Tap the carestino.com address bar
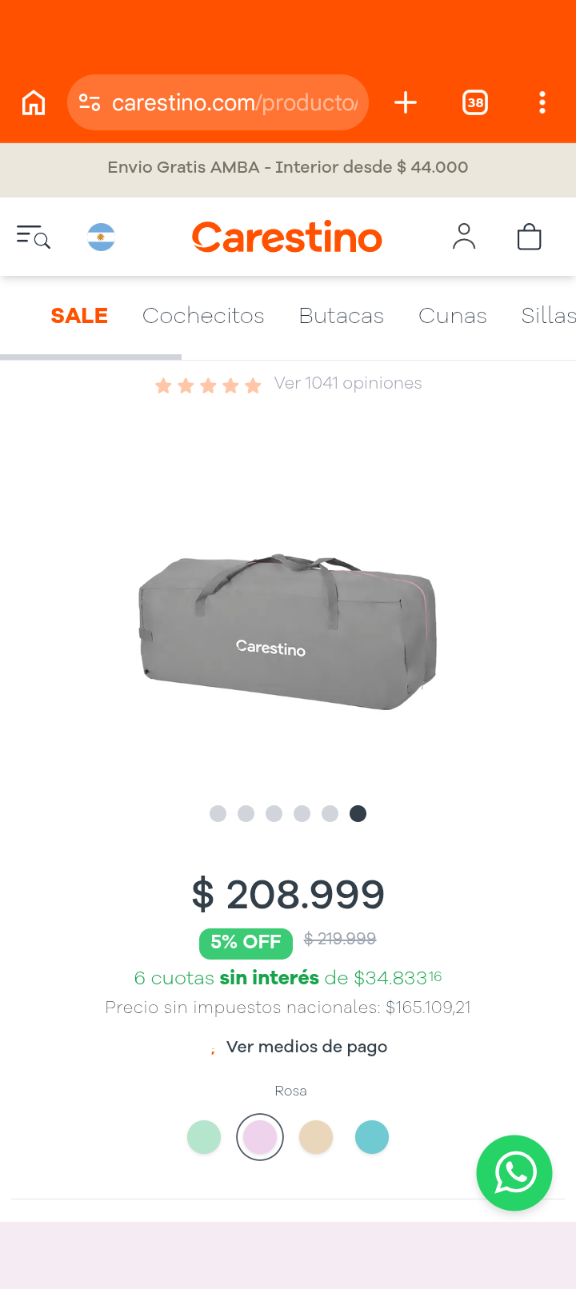 [x=218, y=102]
